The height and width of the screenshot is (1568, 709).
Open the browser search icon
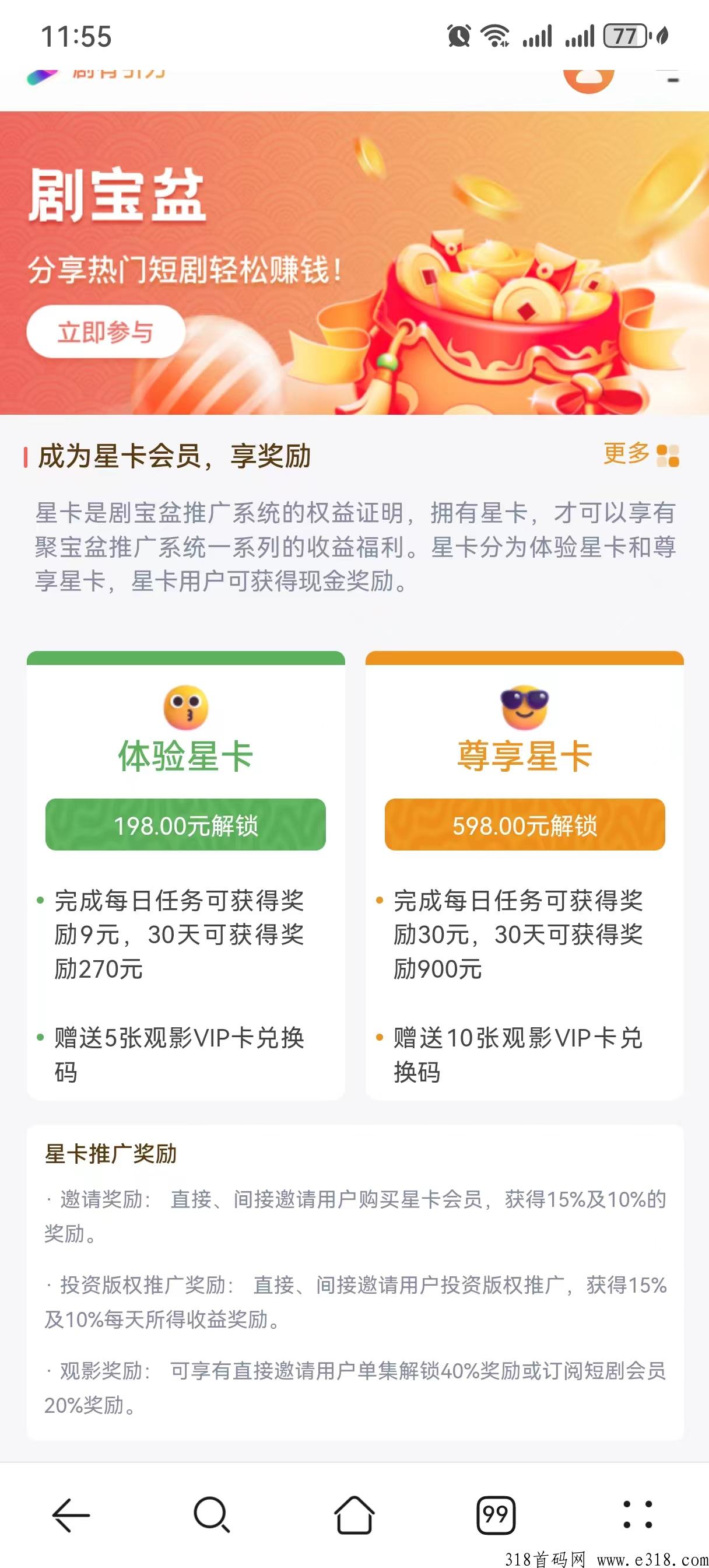point(212,1514)
